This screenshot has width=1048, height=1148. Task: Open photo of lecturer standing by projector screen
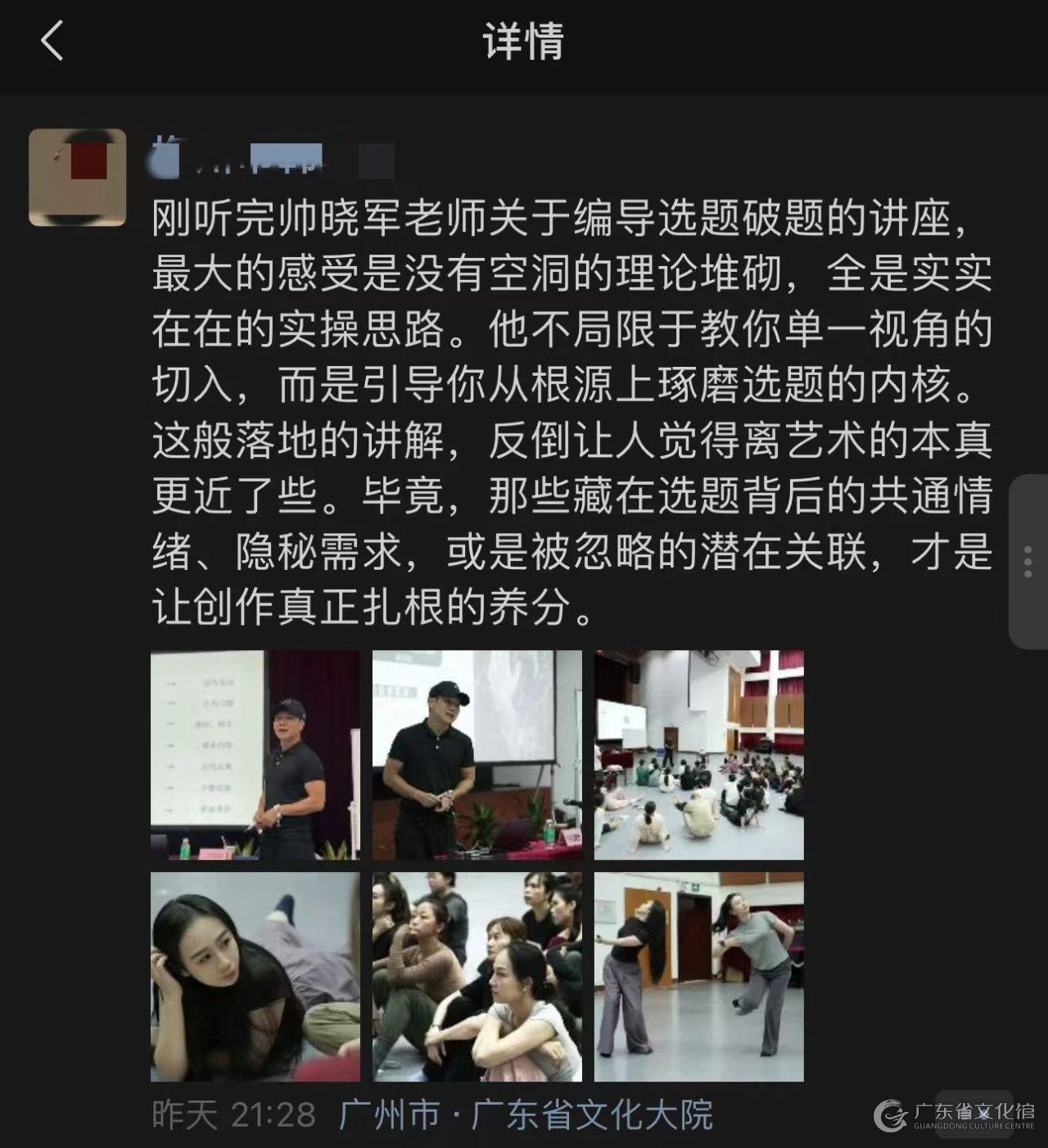477,755
